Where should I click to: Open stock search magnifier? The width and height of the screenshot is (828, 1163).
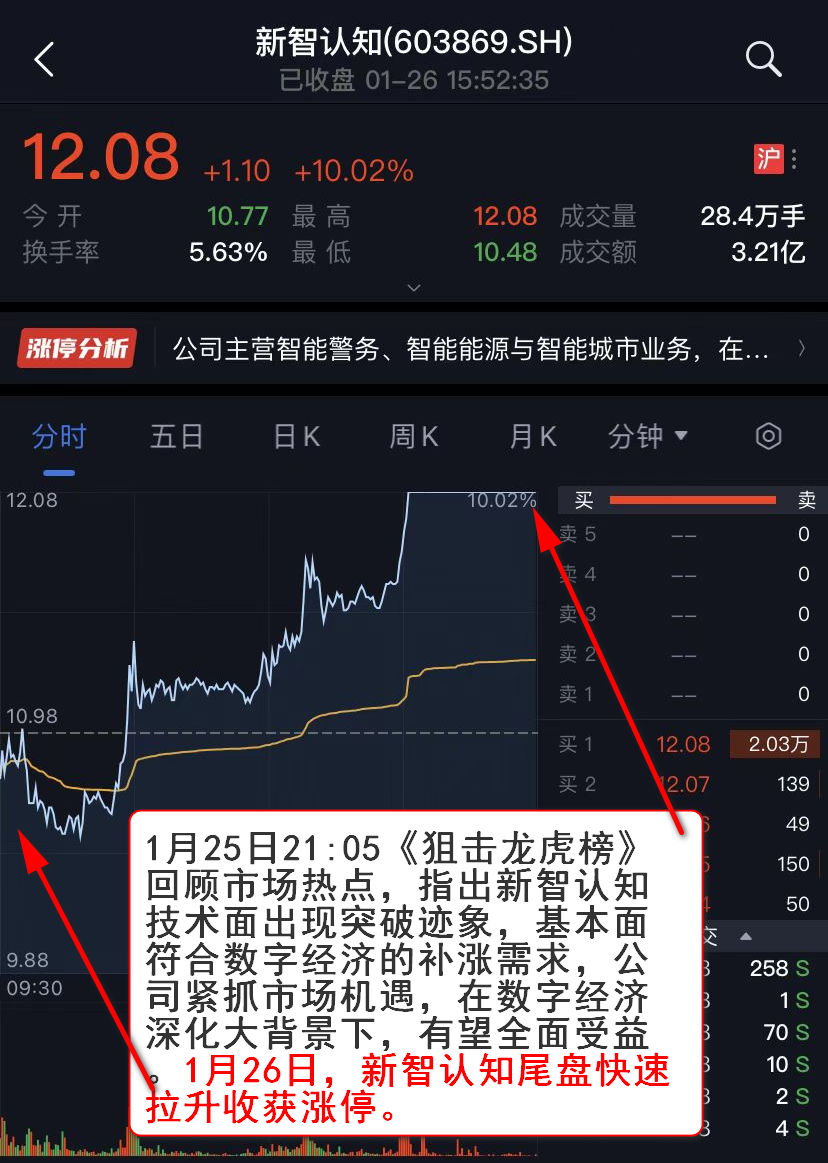(763, 60)
